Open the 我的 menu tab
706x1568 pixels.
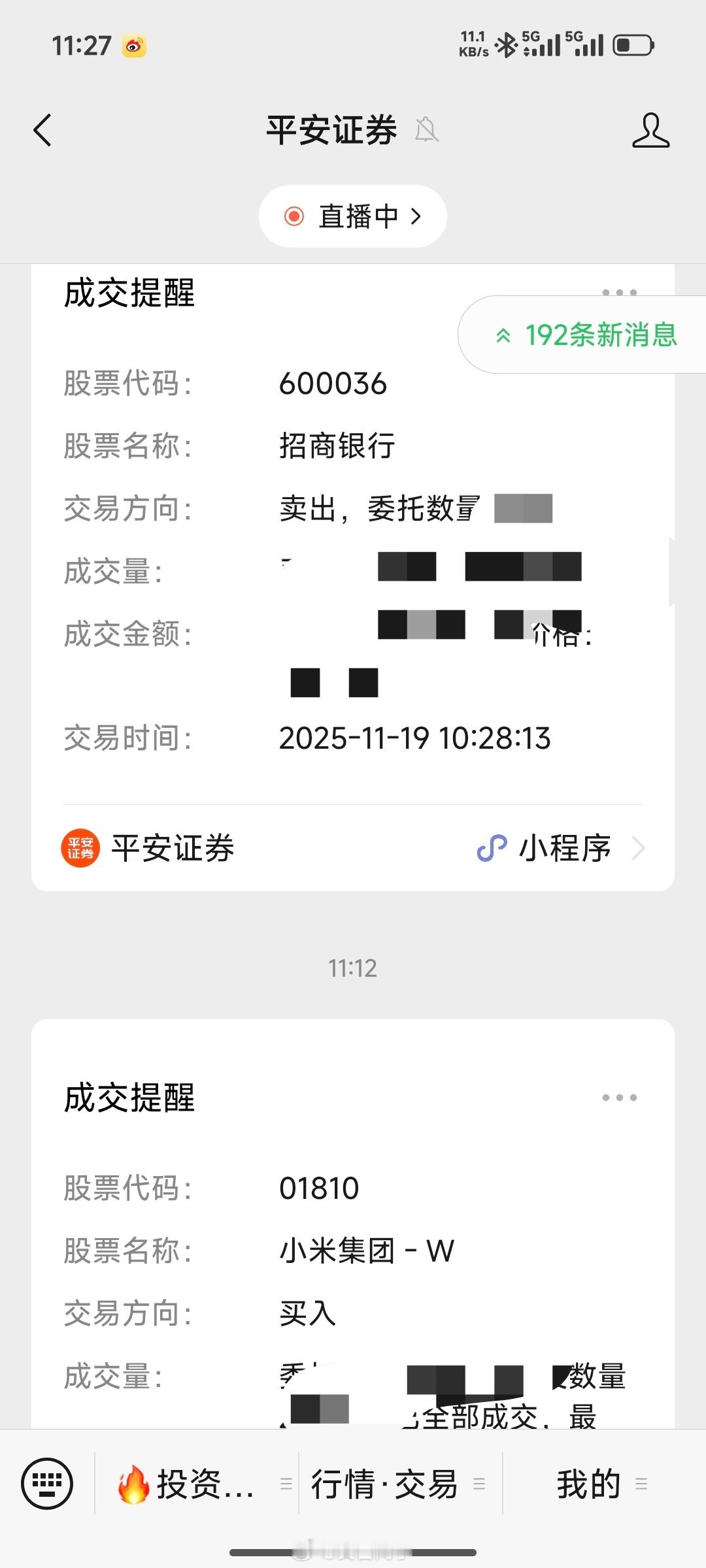587,1483
